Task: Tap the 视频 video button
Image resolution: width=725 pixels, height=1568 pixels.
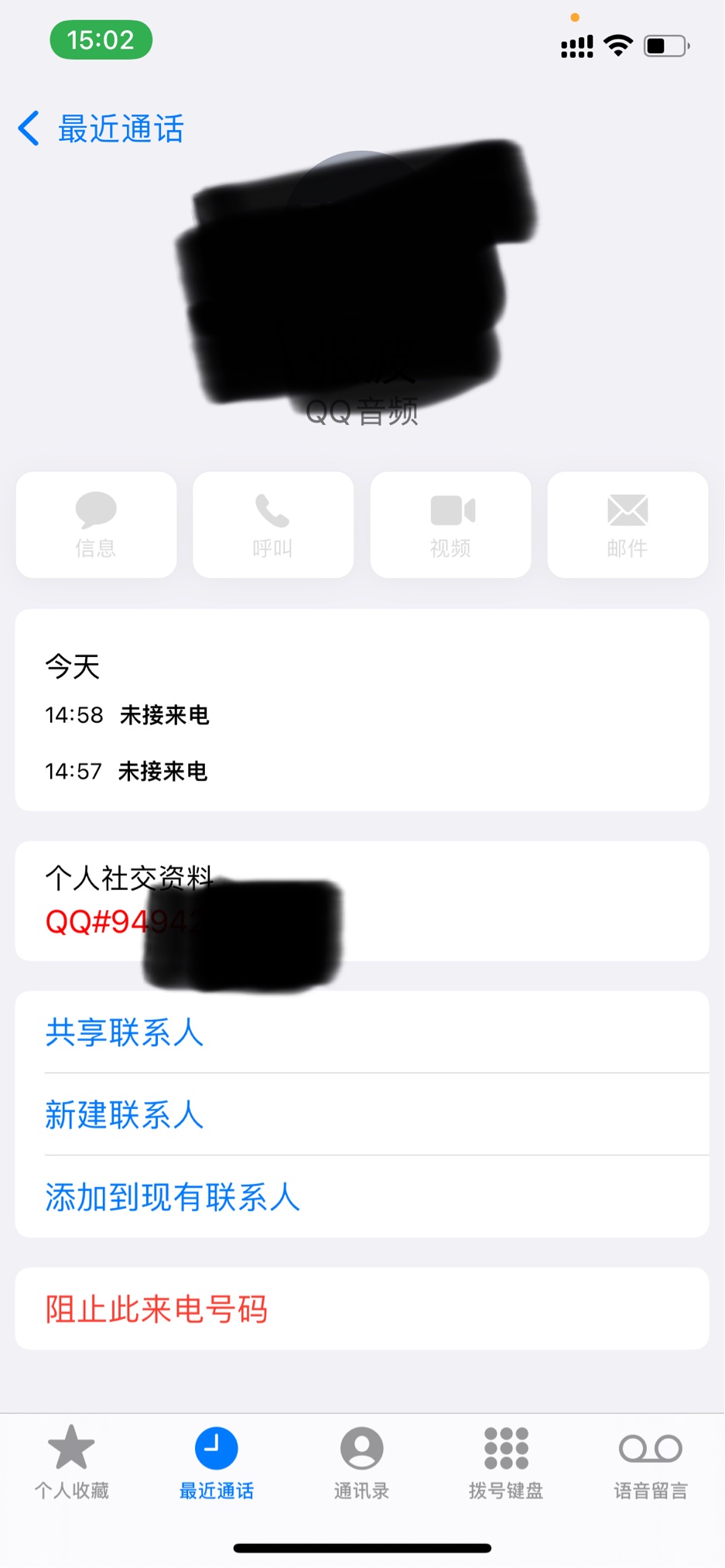Action: point(451,525)
